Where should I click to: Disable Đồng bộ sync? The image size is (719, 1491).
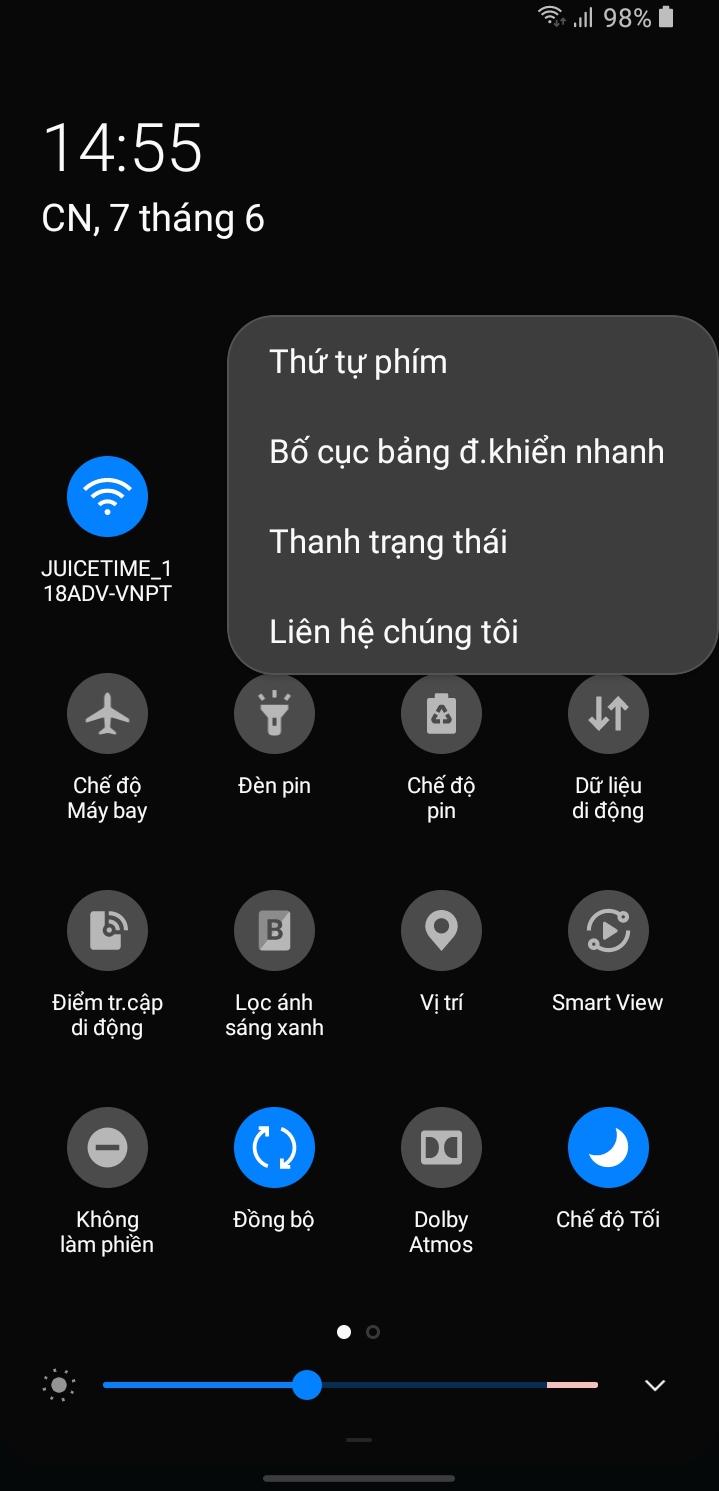(274, 1148)
